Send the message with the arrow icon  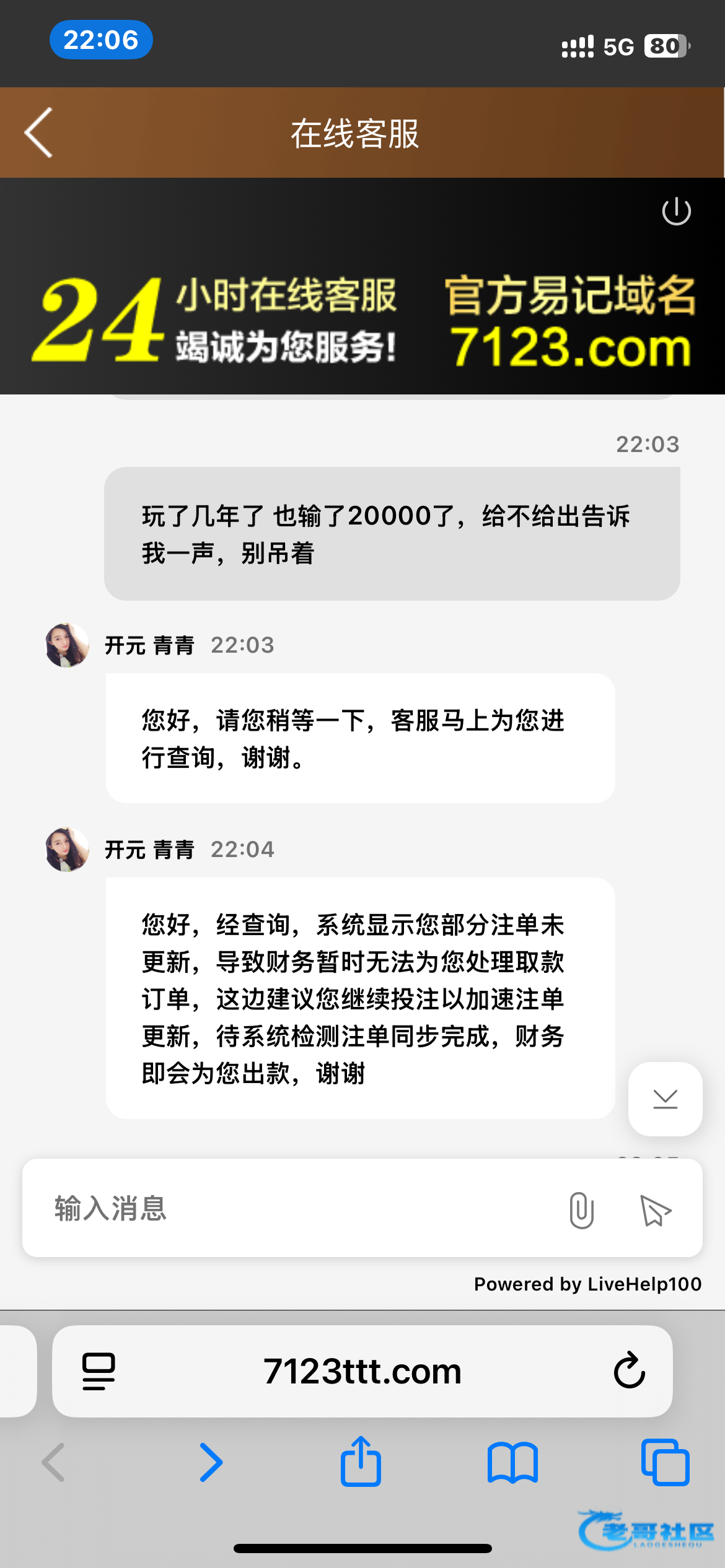click(x=655, y=1210)
